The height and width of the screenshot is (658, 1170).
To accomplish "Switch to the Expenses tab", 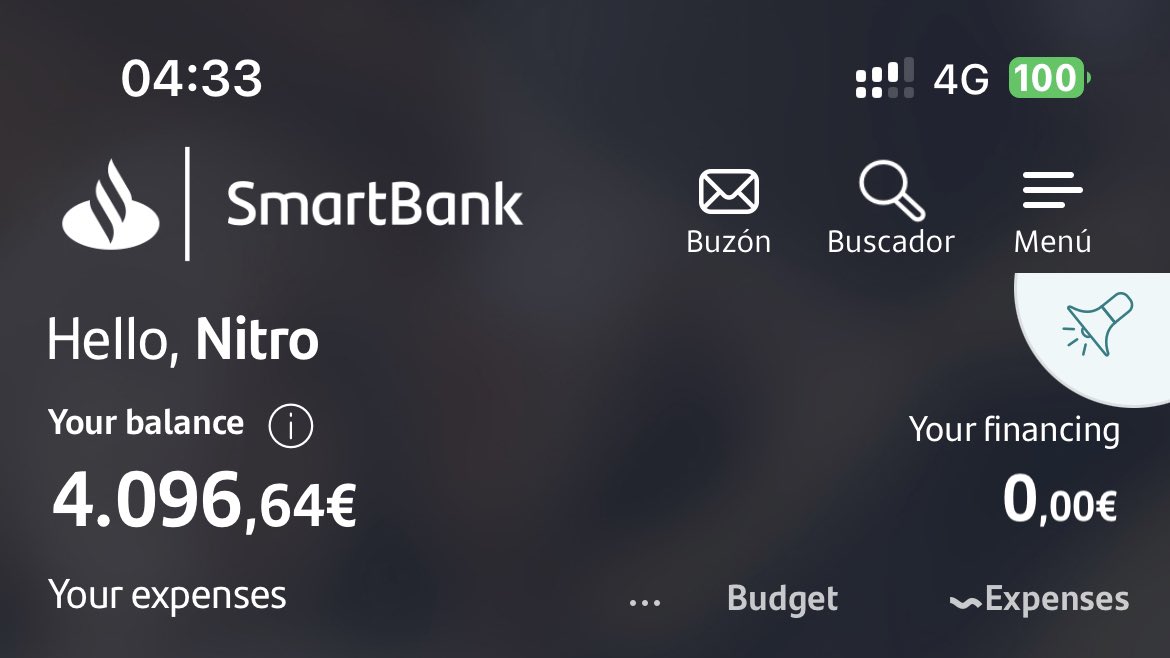I will click(1040, 600).
